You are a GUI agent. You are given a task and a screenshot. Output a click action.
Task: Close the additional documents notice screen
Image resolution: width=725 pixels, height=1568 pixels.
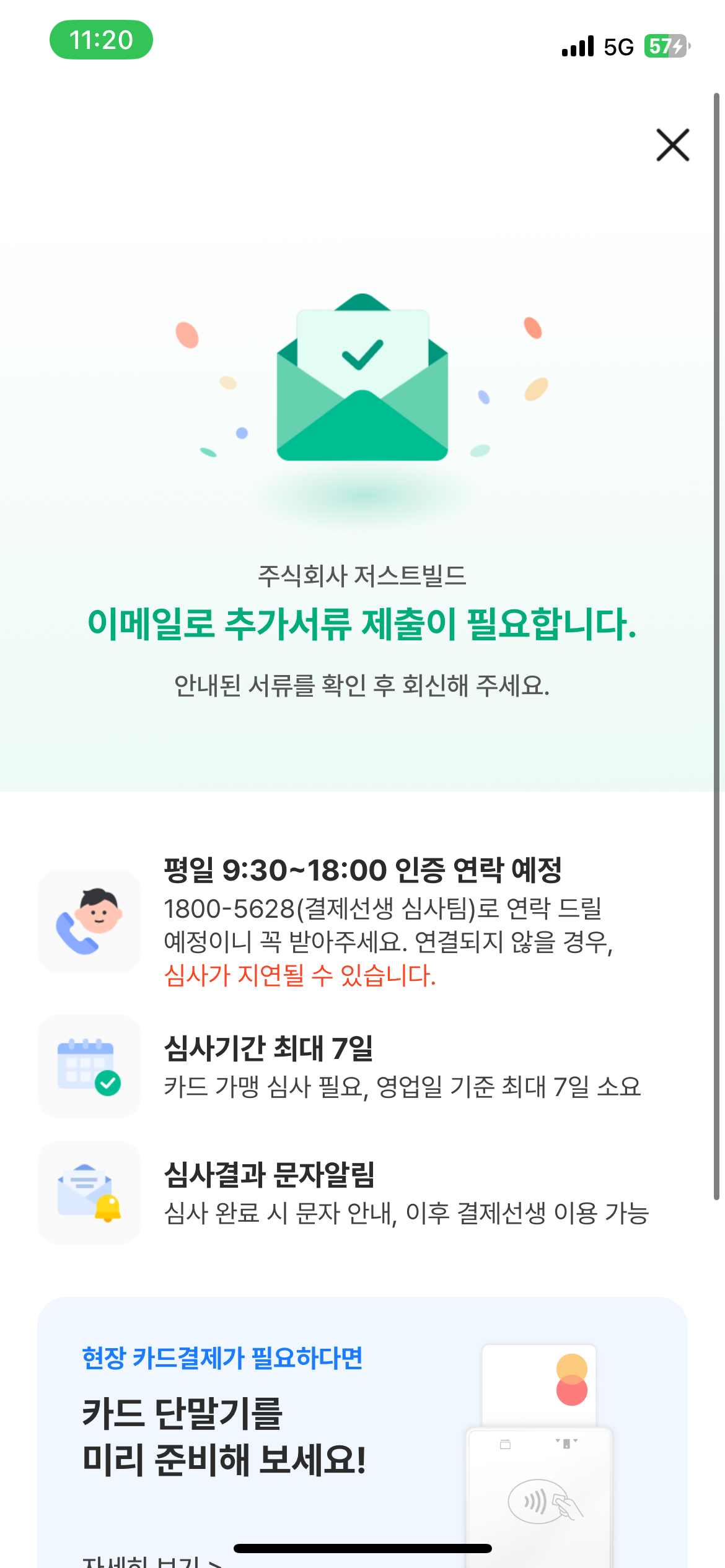click(672, 145)
